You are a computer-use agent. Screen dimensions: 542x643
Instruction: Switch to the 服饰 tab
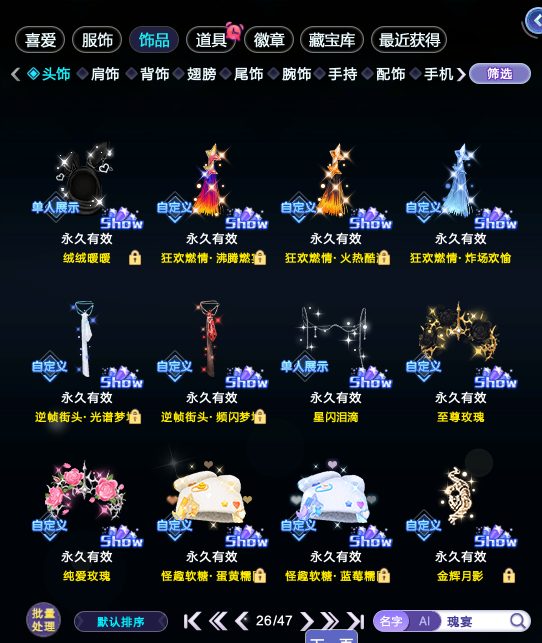97,40
